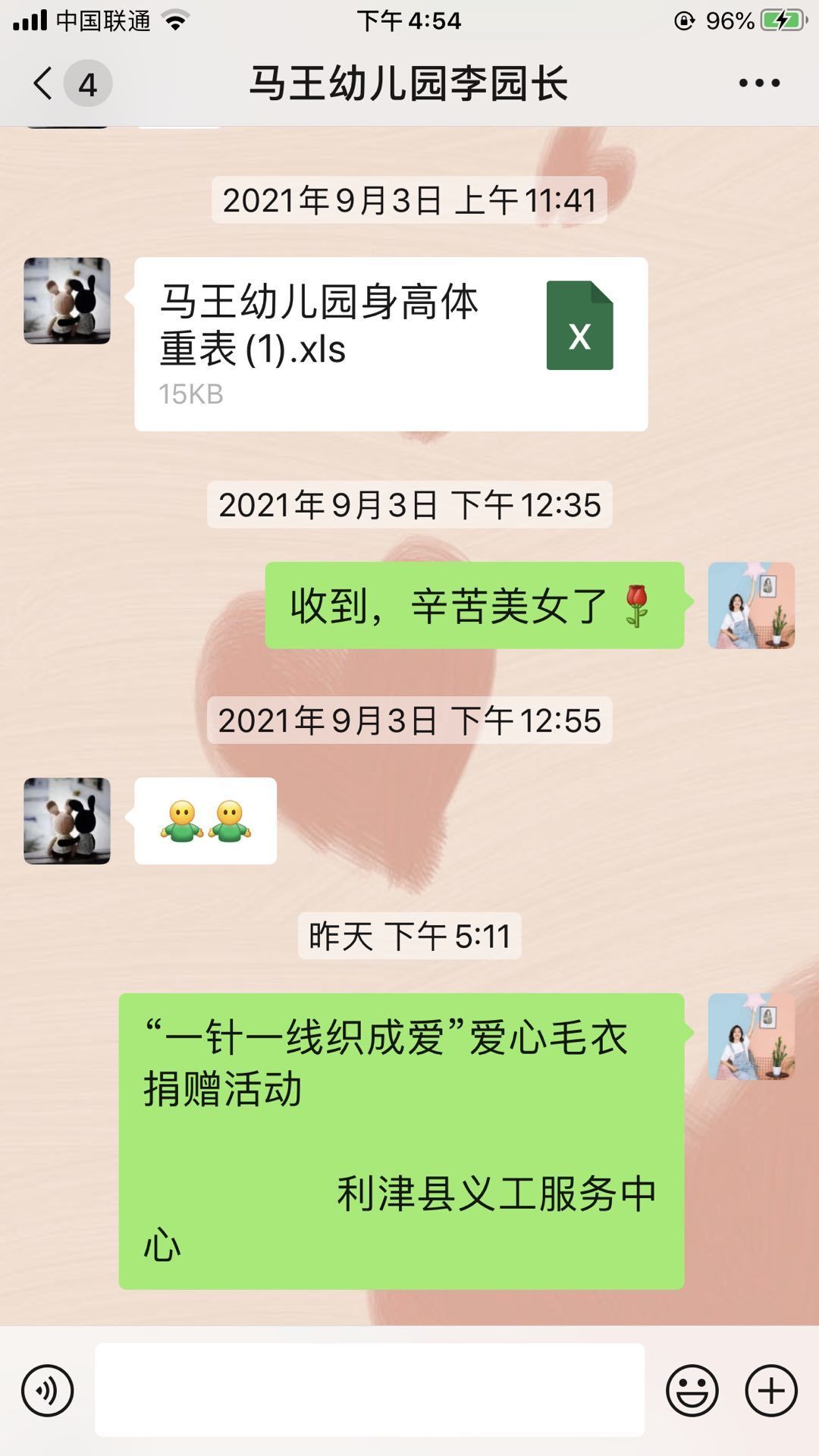
Task: Open the chat info three-dot menu
Action: pos(759,83)
